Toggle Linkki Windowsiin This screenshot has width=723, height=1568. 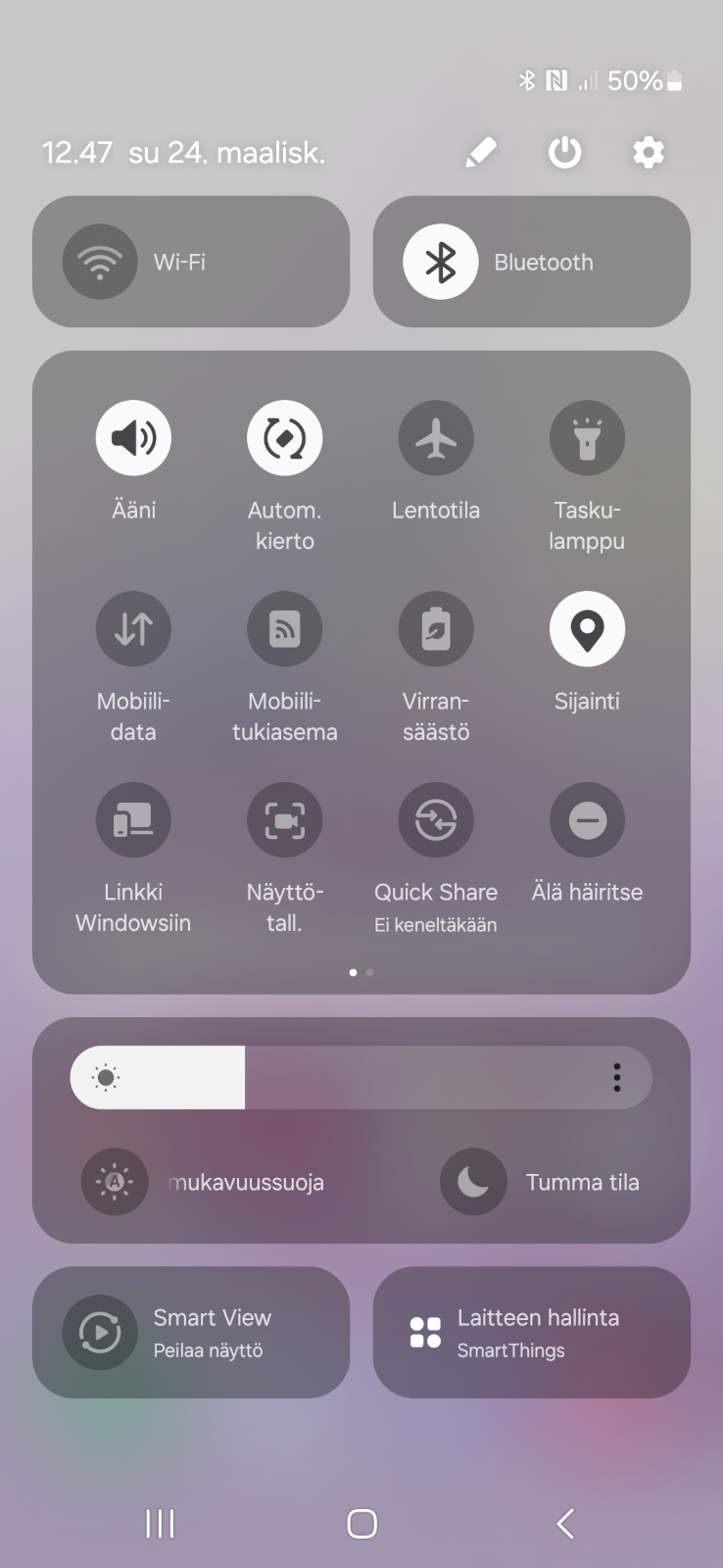pos(133,820)
